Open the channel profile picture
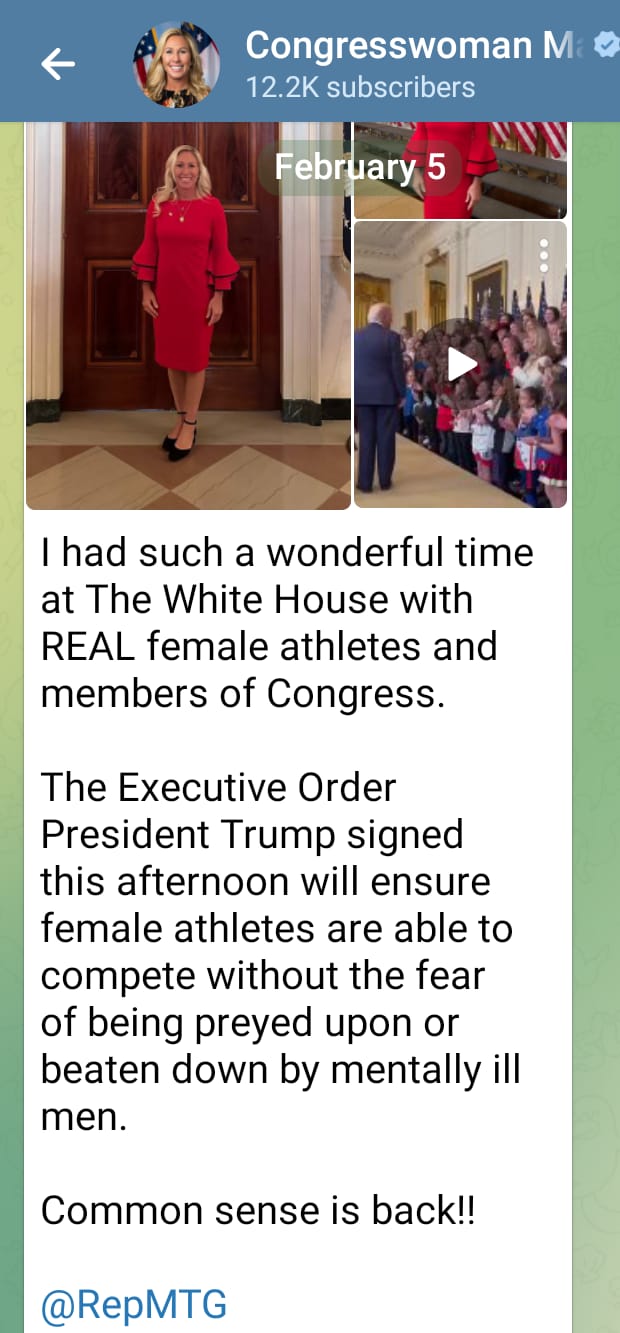 [x=177, y=64]
